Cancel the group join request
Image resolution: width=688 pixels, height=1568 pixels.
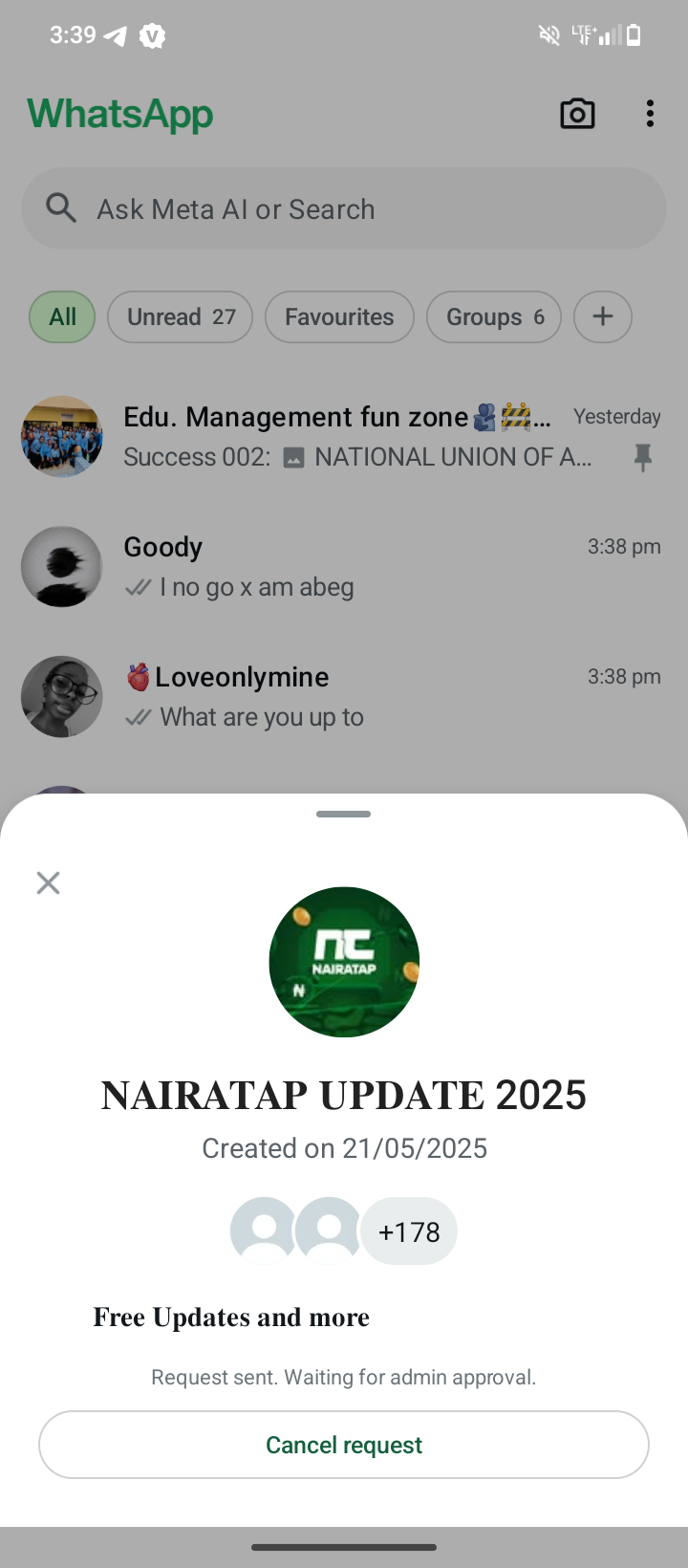[x=344, y=1445]
